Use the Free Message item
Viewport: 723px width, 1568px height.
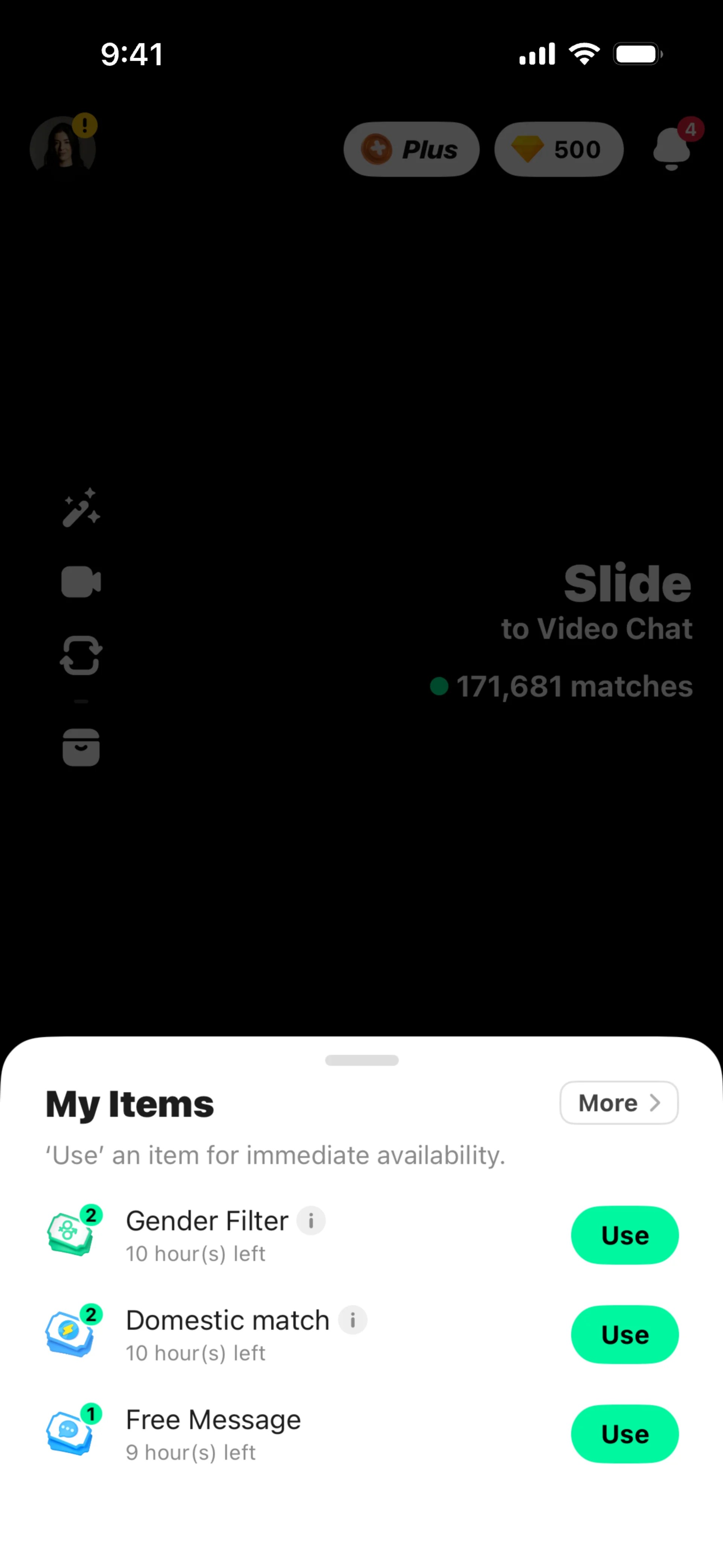[624, 1434]
